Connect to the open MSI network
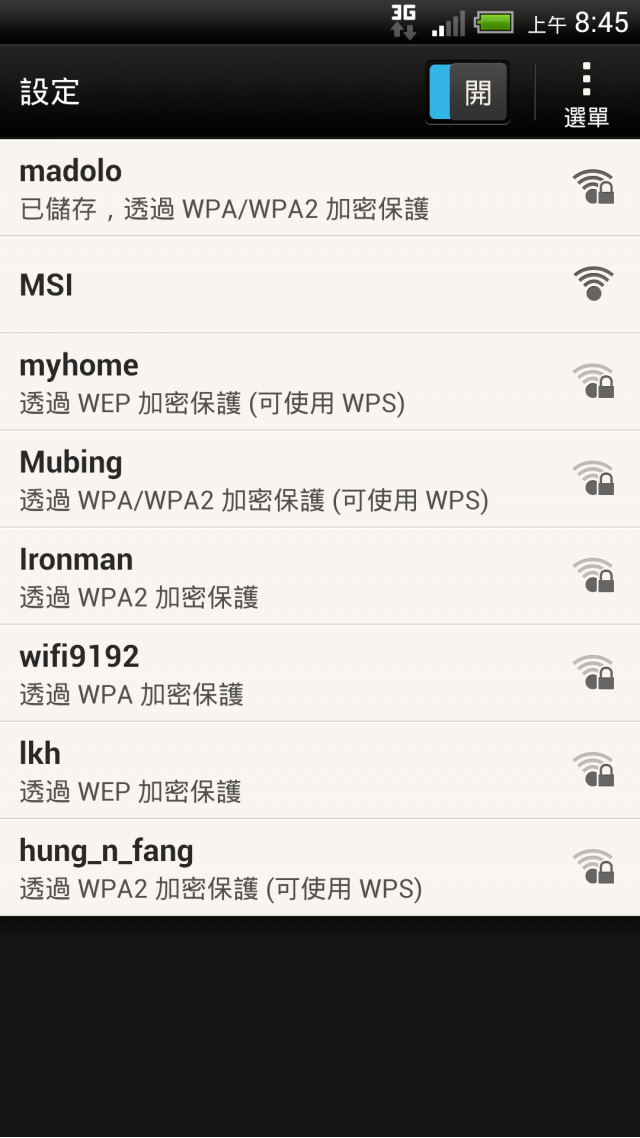 tap(320, 284)
